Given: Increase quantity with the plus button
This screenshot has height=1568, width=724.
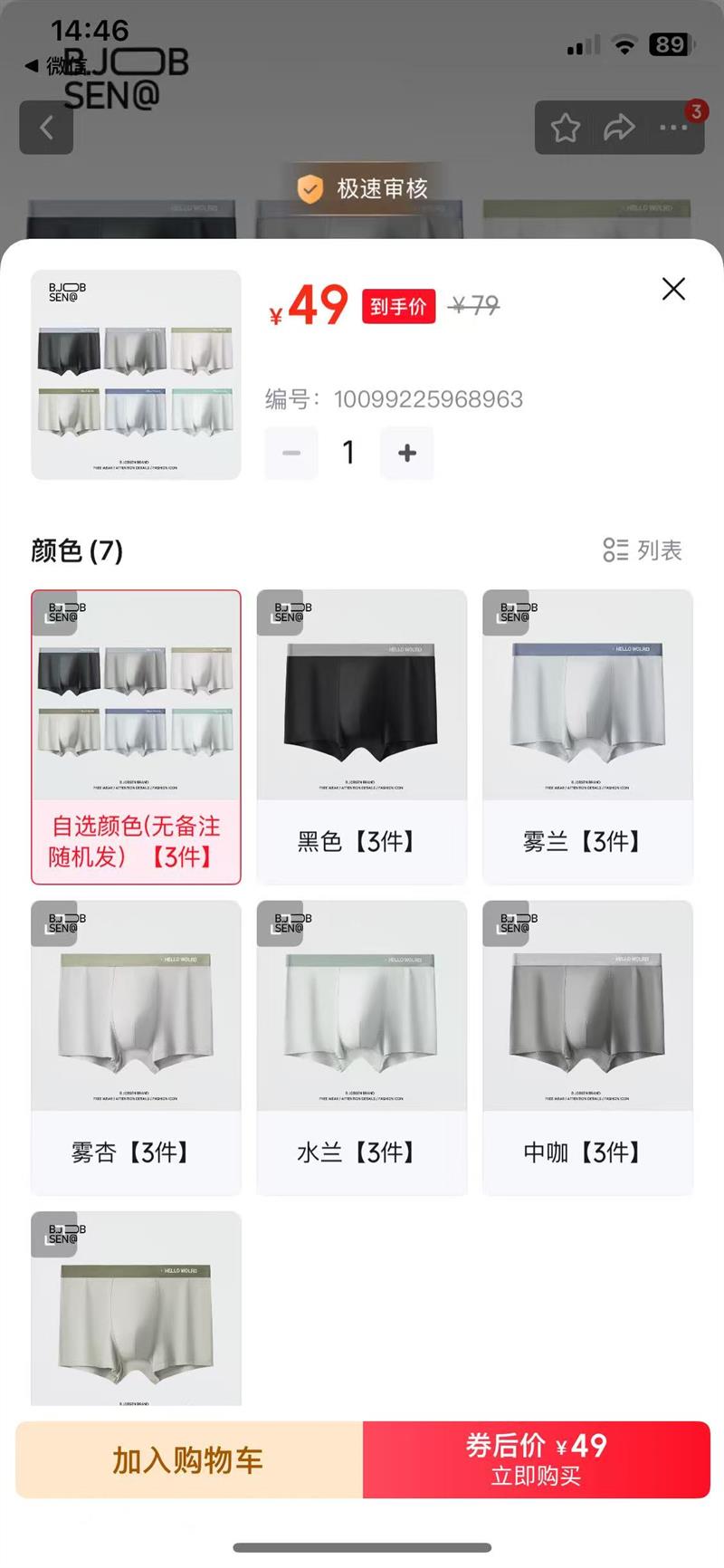Looking at the screenshot, I should pos(407,453).
